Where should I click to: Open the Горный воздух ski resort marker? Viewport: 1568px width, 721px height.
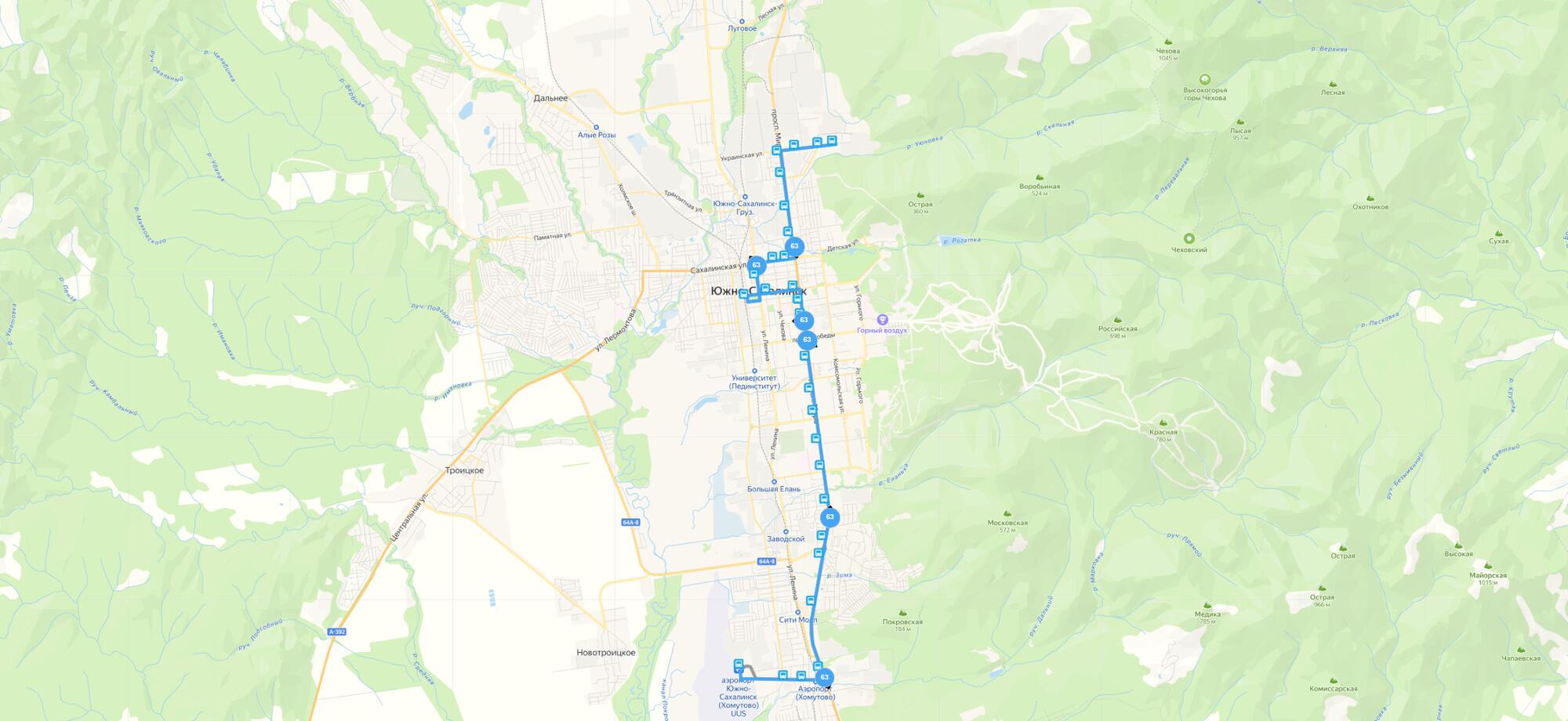point(882,319)
